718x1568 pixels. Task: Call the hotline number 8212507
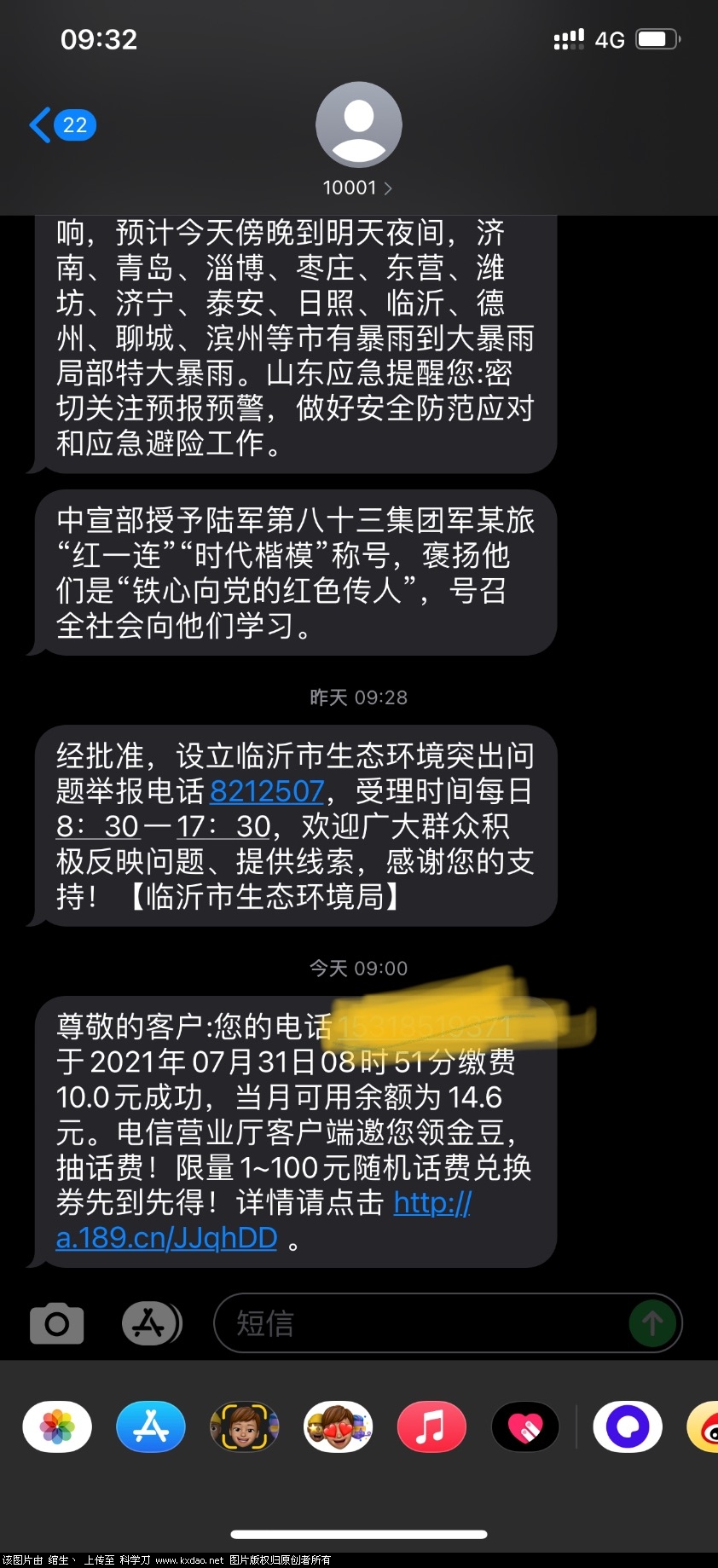(267, 791)
